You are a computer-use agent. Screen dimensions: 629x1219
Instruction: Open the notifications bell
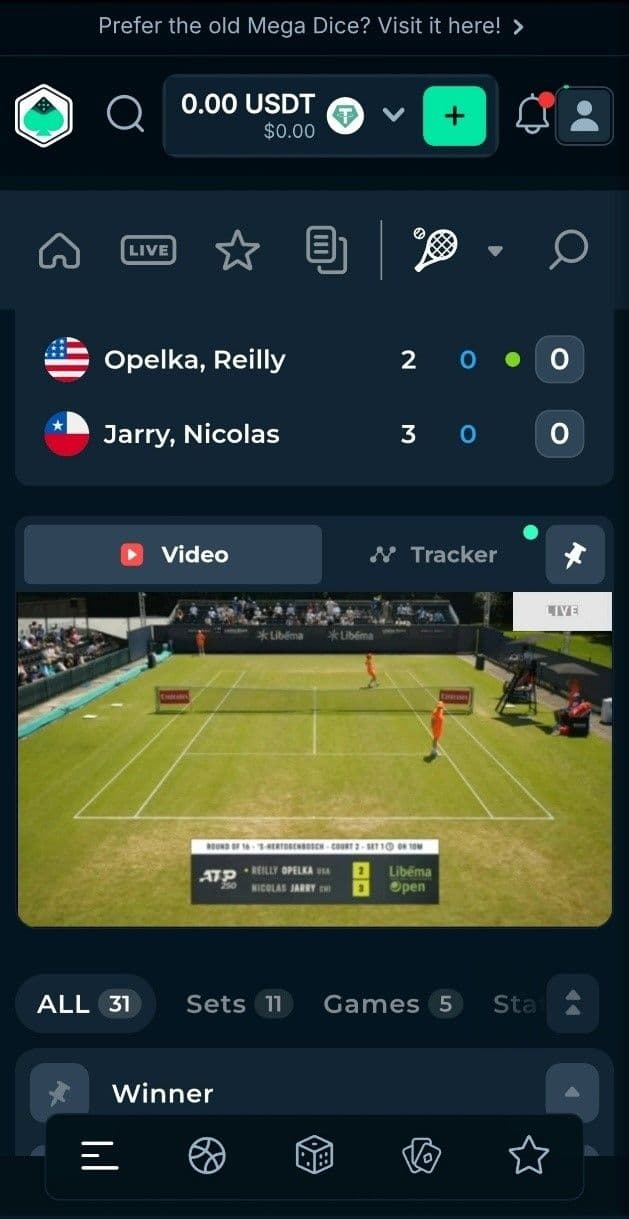532,116
